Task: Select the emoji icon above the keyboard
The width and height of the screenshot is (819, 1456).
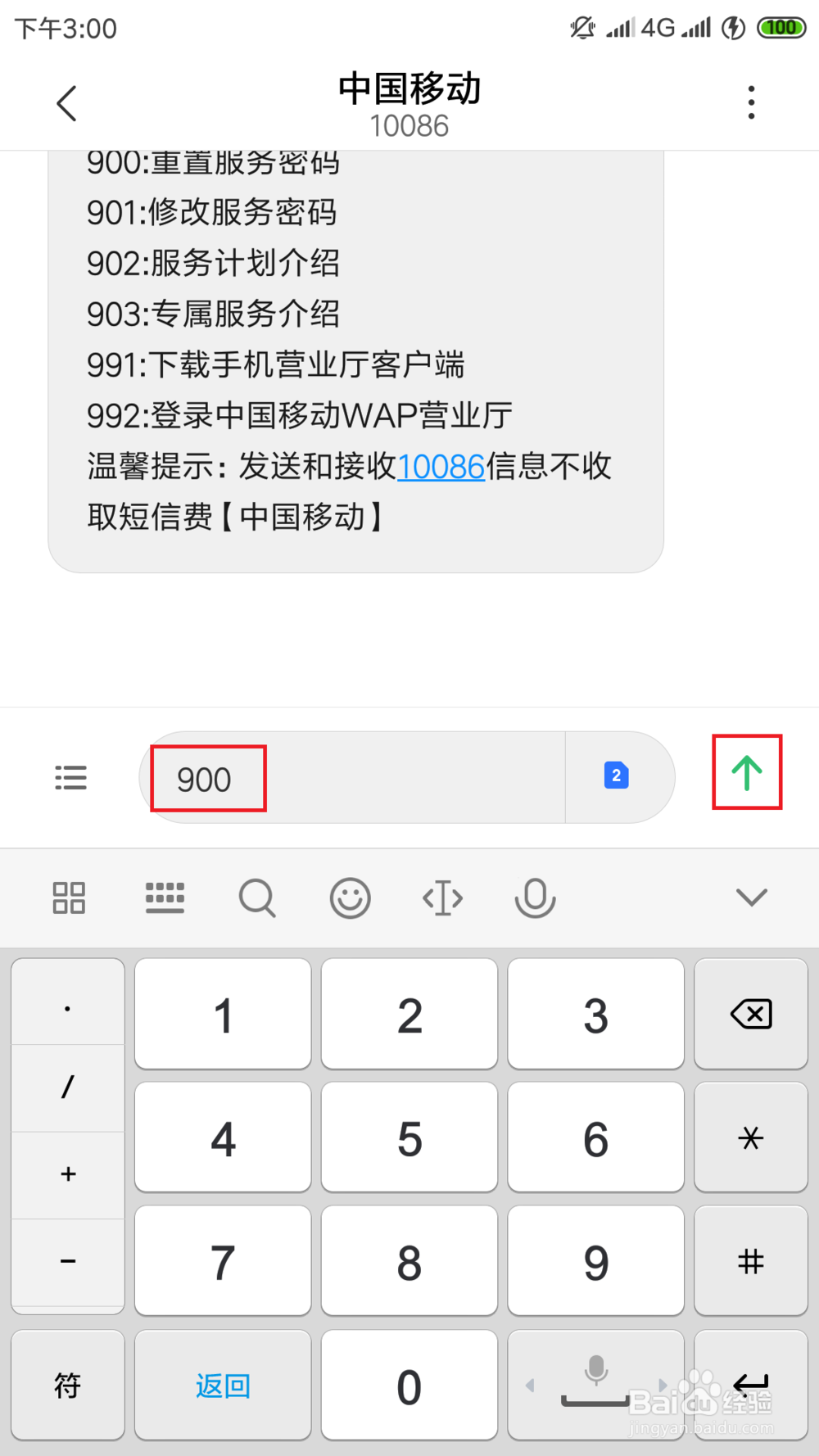Action: point(351,898)
